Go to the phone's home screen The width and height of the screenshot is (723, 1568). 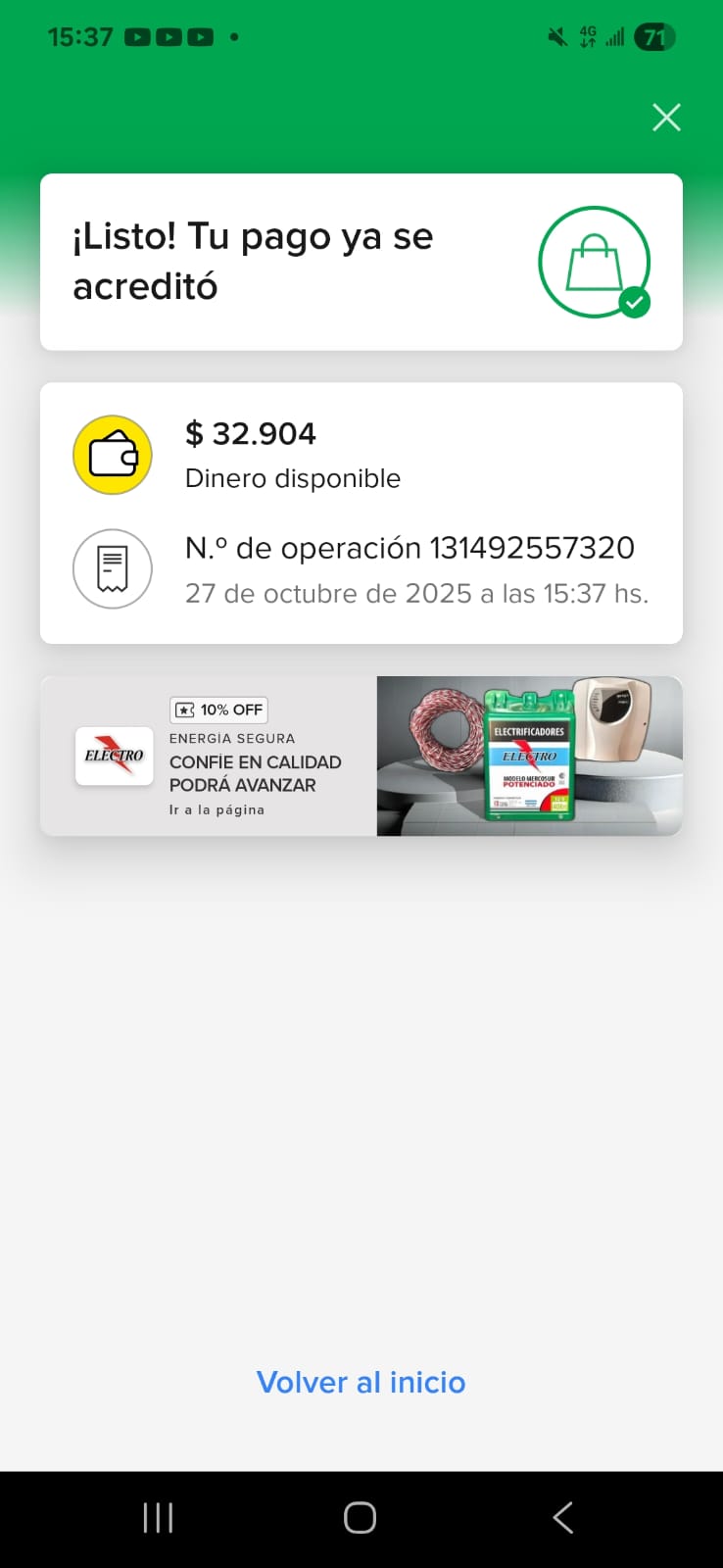click(x=360, y=1517)
